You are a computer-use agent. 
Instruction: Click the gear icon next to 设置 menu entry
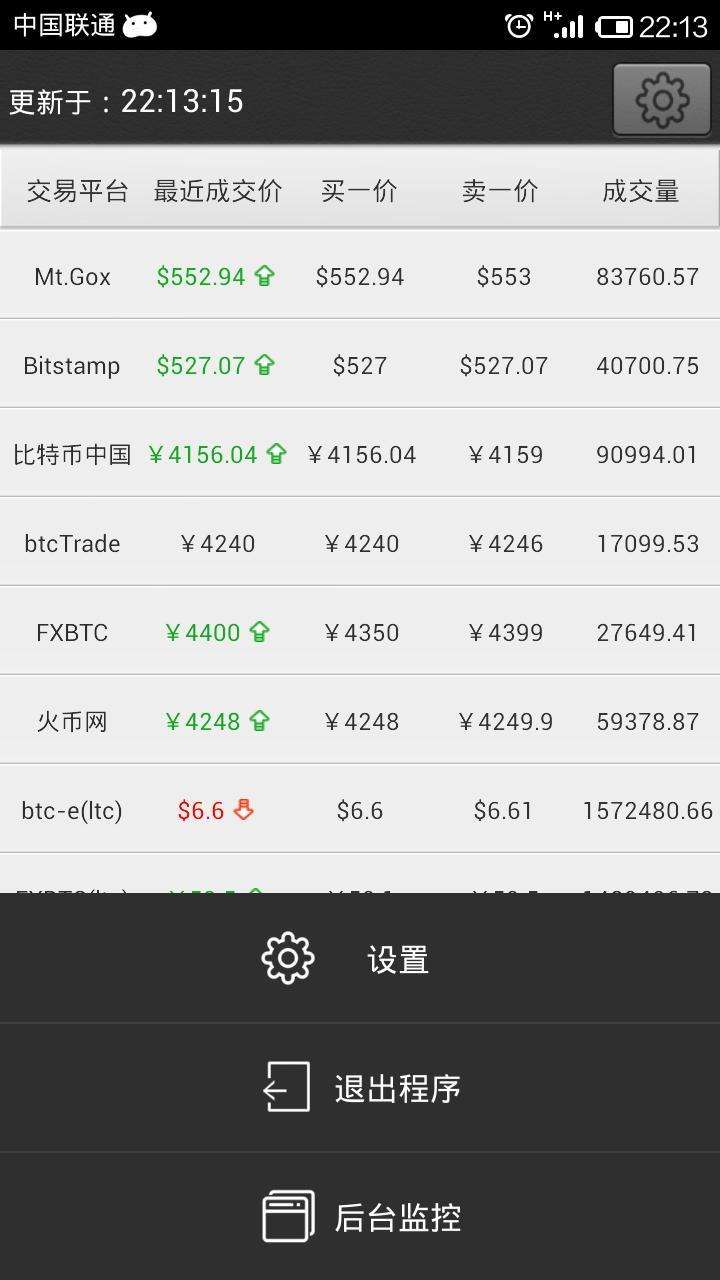286,957
